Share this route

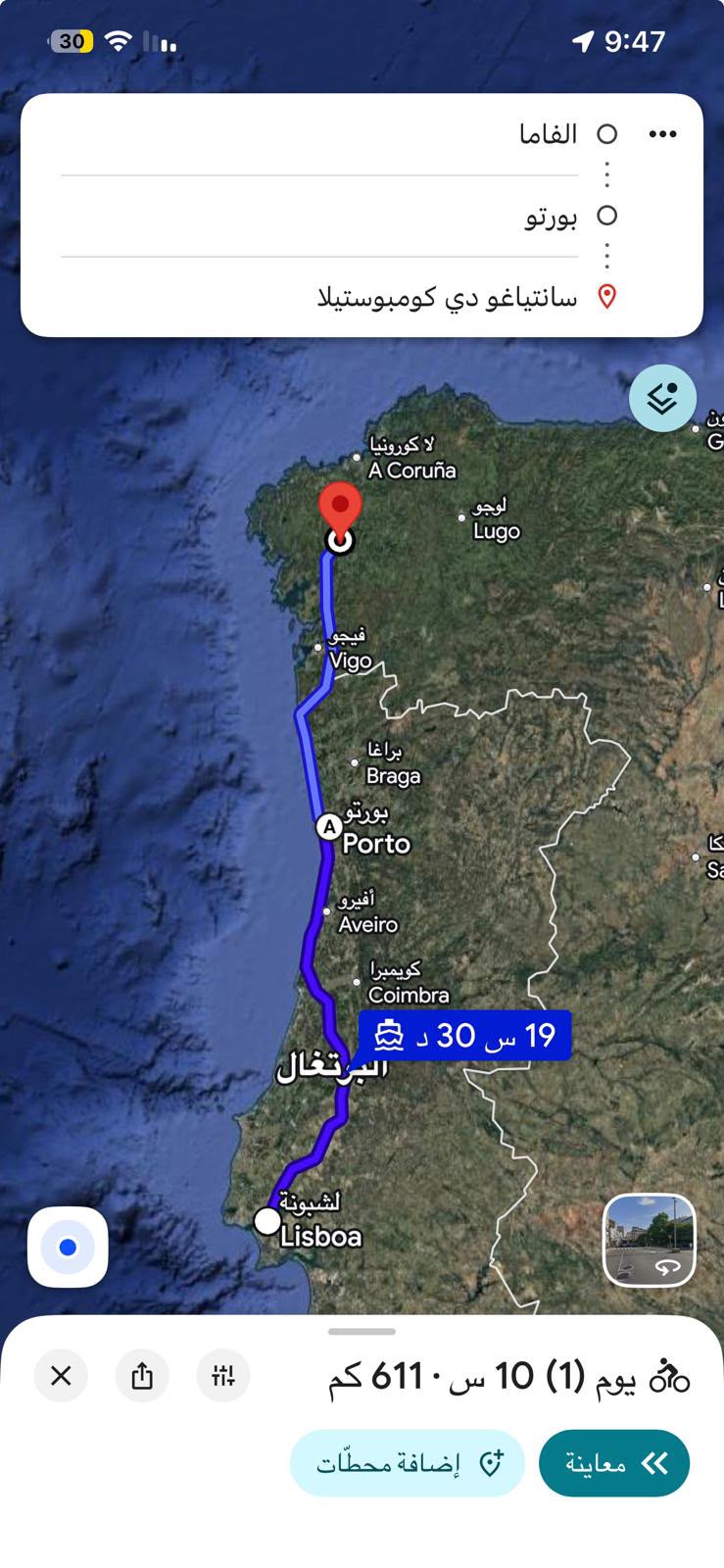click(x=142, y=1376)
